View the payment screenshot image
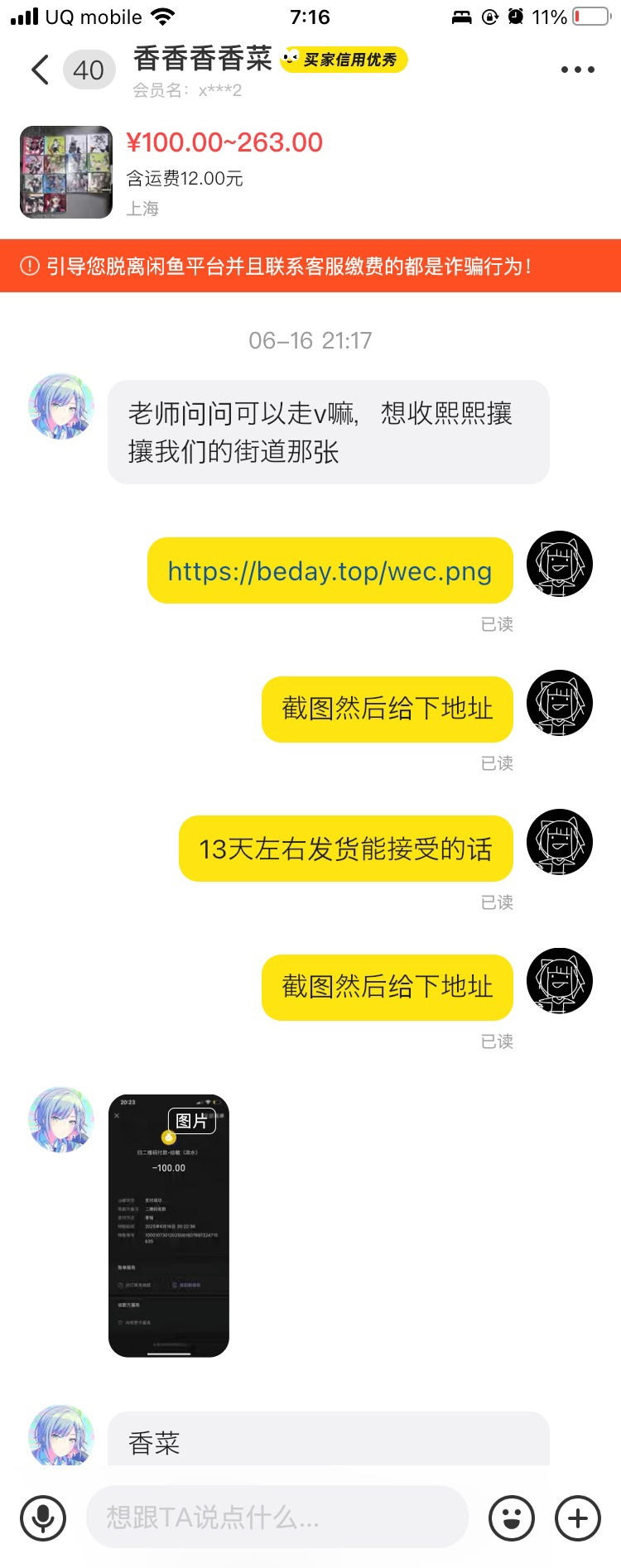 coord(169,1226)
